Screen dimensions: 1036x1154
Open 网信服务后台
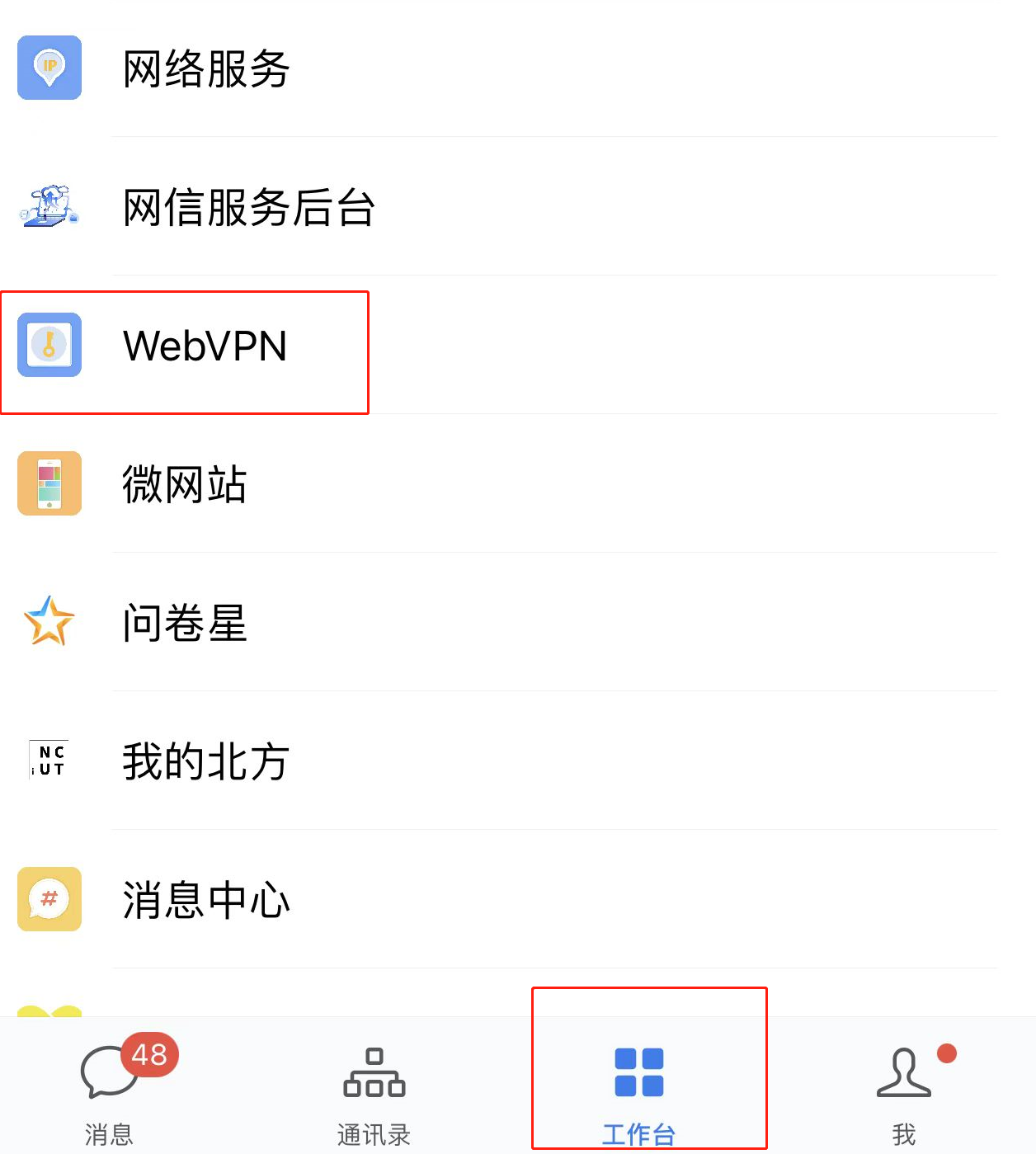pyautogui.click(x=247, y=207)
